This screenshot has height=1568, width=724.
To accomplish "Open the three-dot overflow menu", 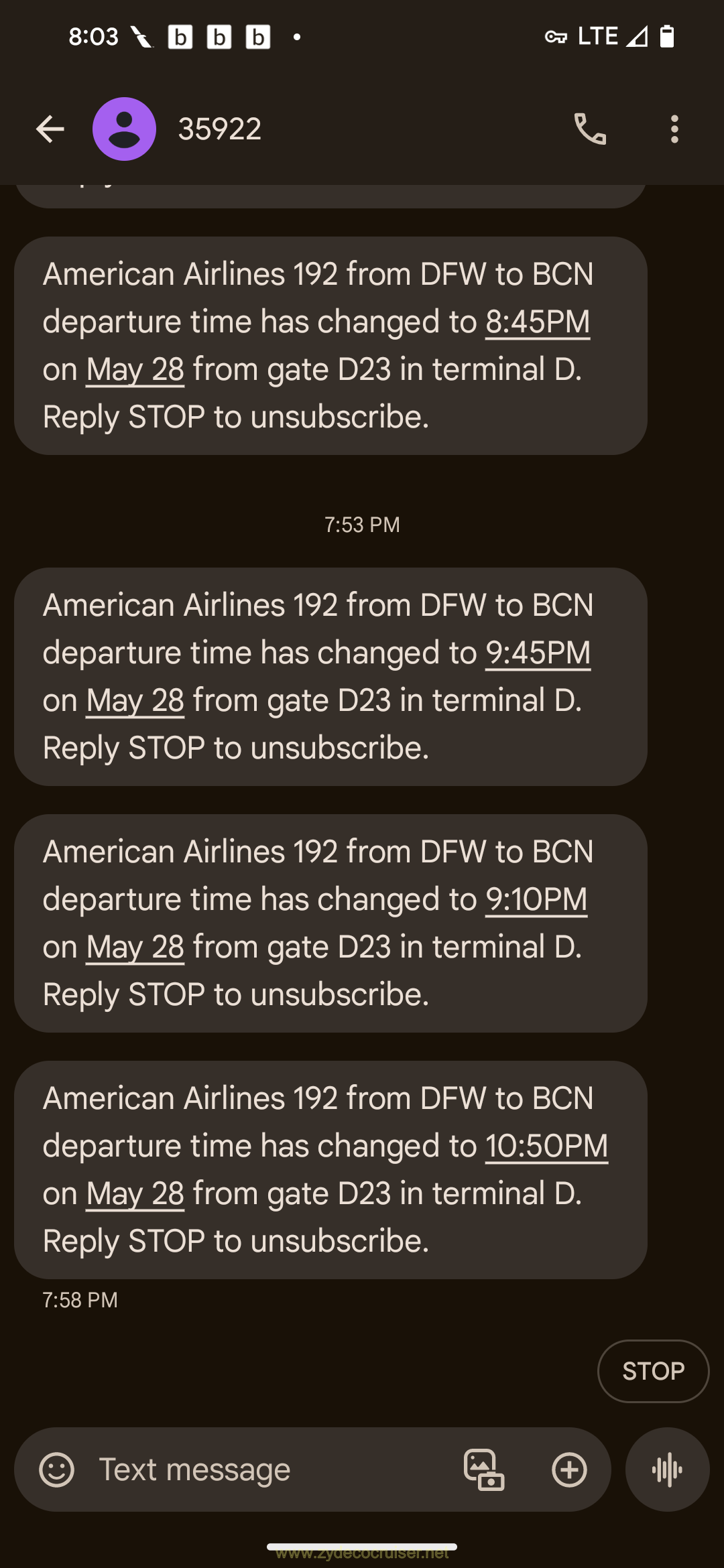I will click(674, 129).
